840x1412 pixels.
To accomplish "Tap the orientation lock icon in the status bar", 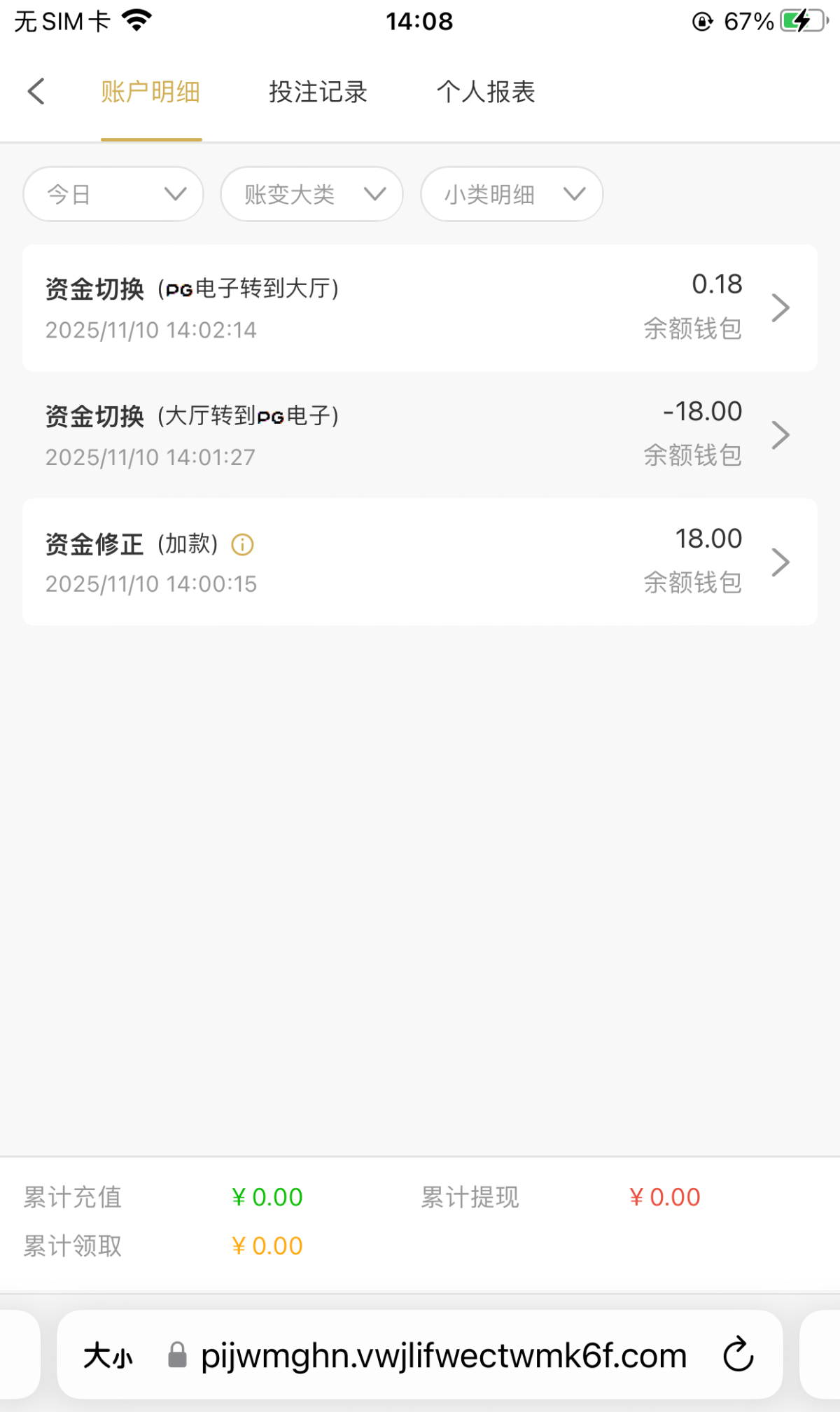I will coord(701,21).
